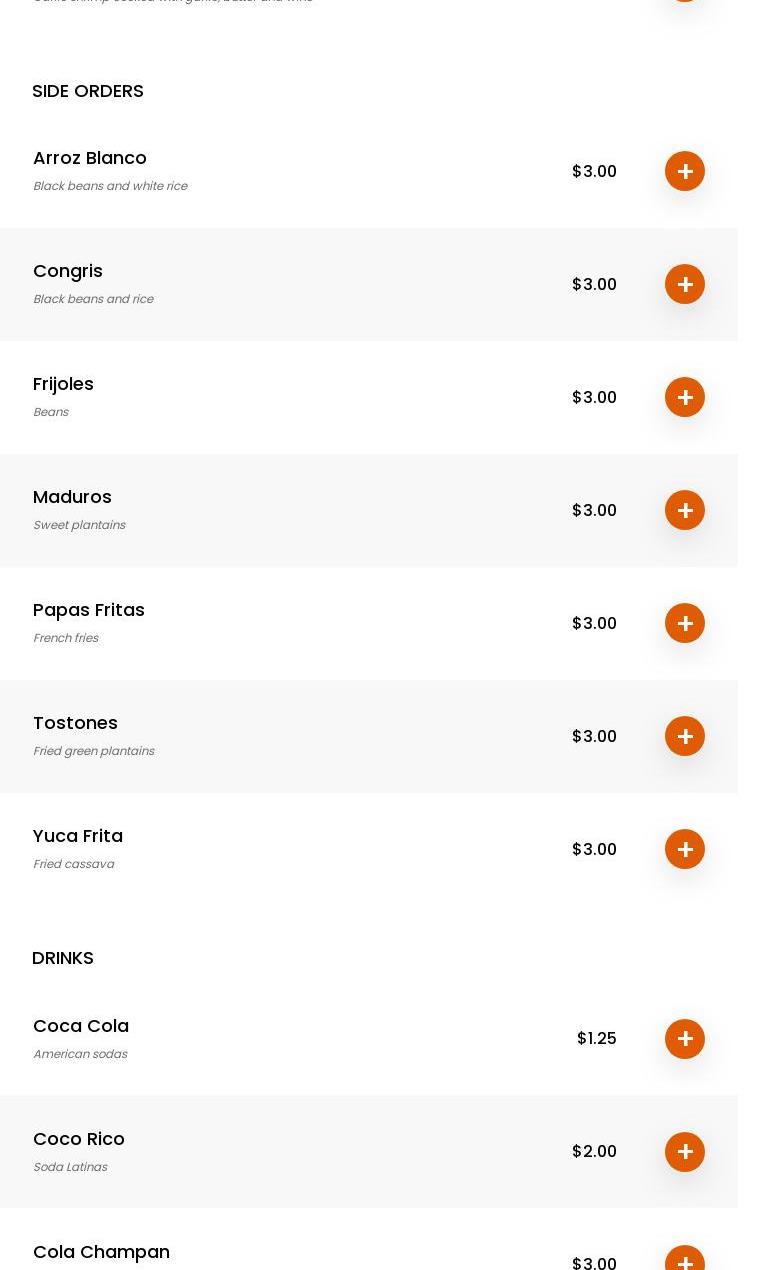Add Papas Fritas to the order
770x1270 pixels.
(x=685, y=623)
